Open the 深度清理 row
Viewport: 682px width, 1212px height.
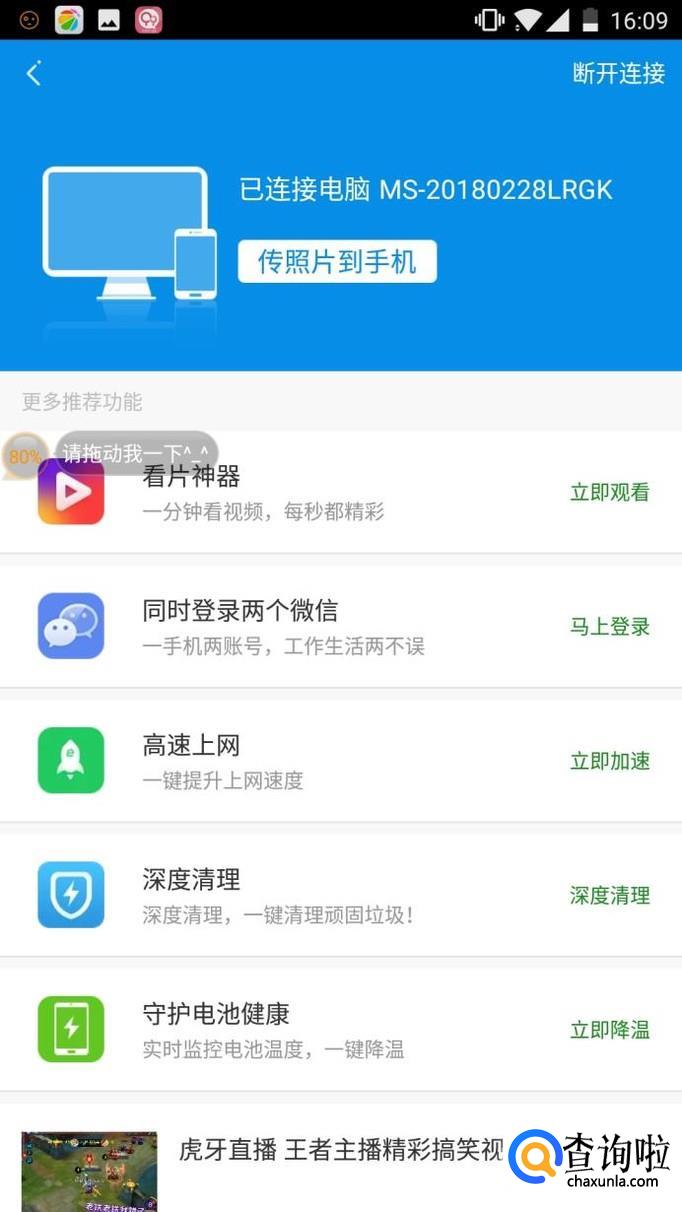[341, 895]
